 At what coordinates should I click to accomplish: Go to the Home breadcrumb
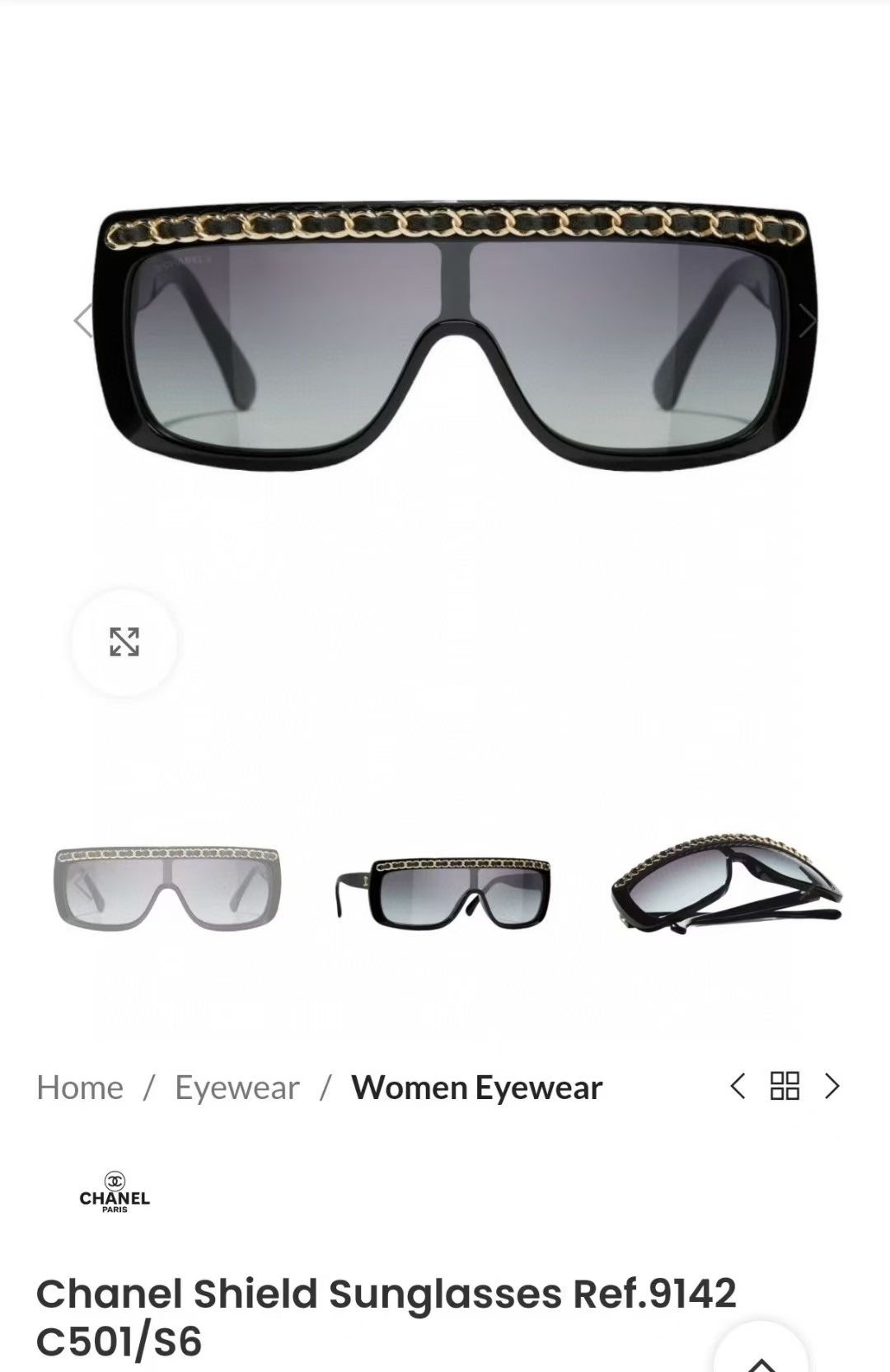pos(80,1088)
